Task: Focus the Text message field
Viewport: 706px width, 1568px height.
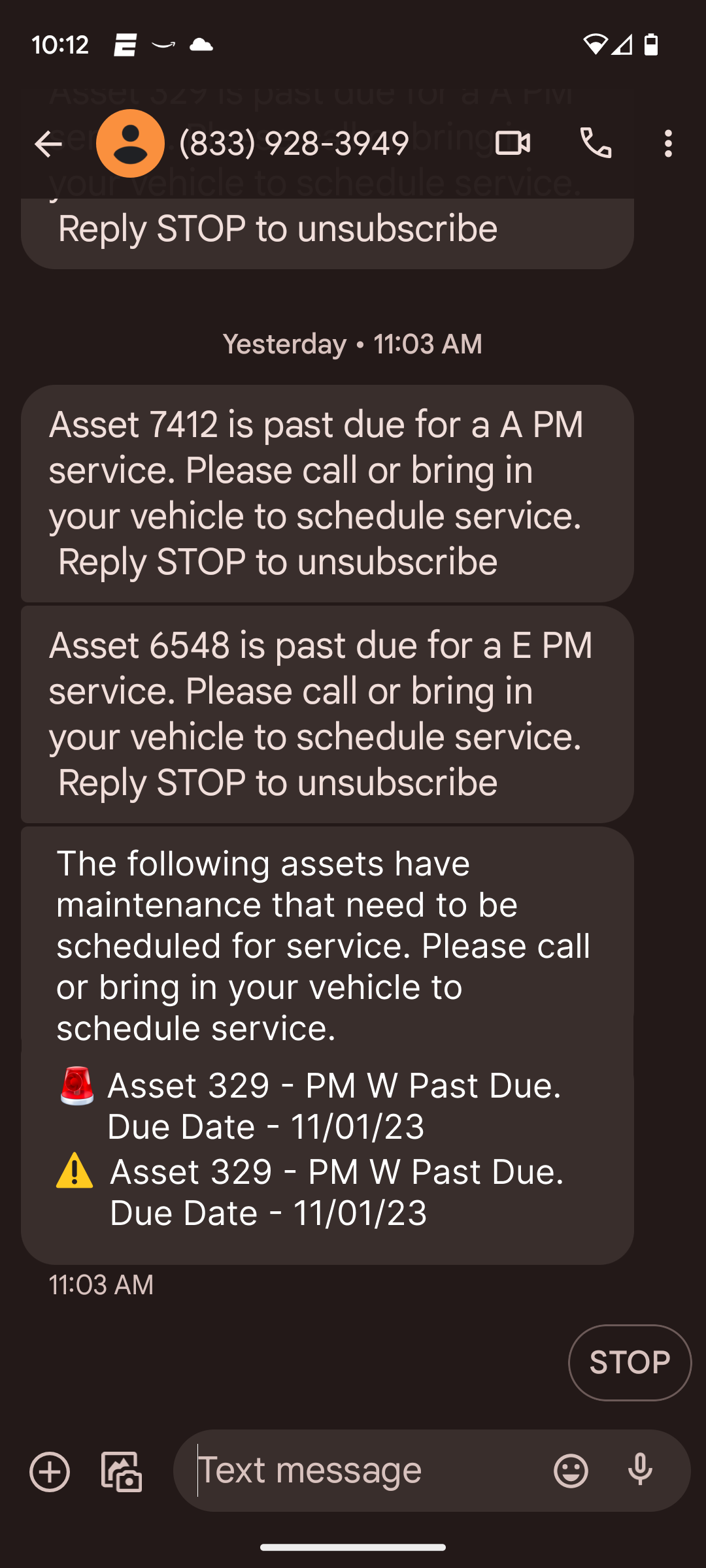Action: [x=366, y=1471]
